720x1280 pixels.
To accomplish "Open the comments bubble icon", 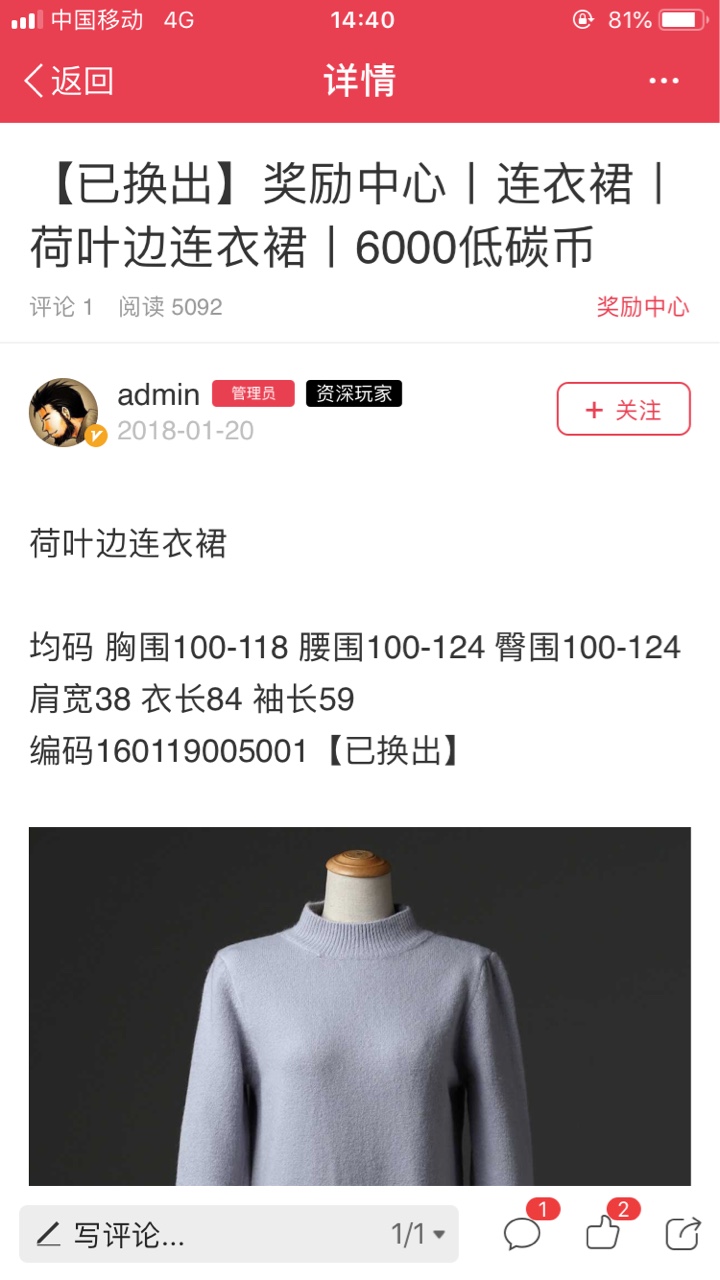I will click(x=523, y=1233).
